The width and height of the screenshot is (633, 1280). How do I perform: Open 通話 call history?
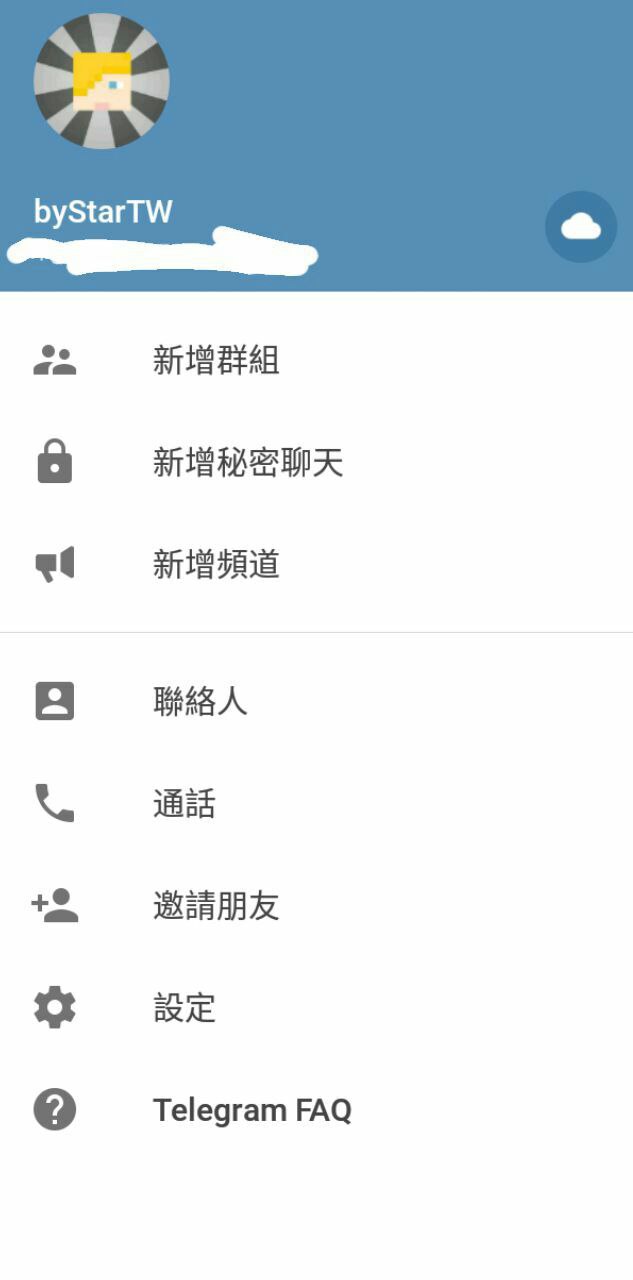coord(184,804)
